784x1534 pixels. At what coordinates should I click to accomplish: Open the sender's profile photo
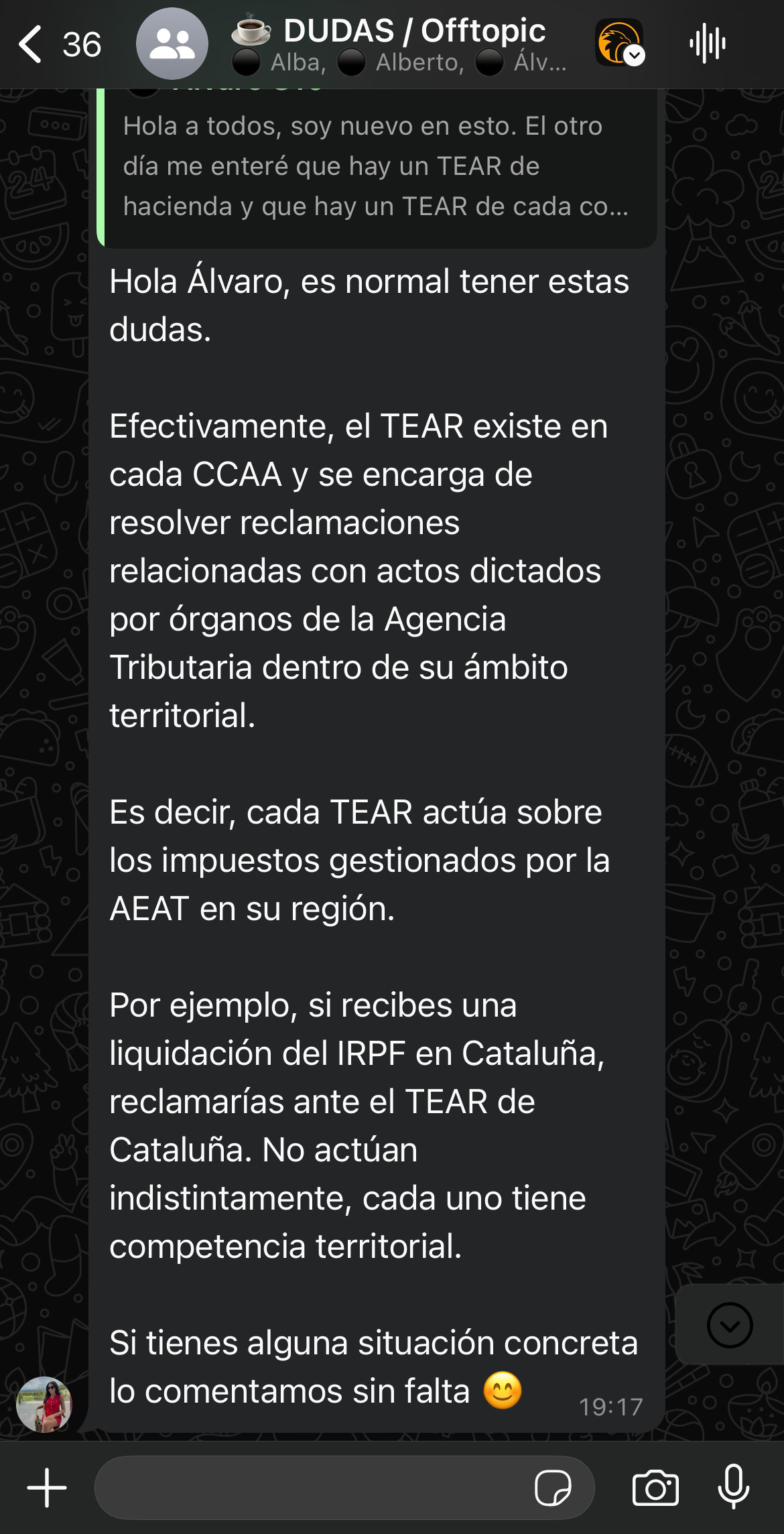click(44, 1404)
